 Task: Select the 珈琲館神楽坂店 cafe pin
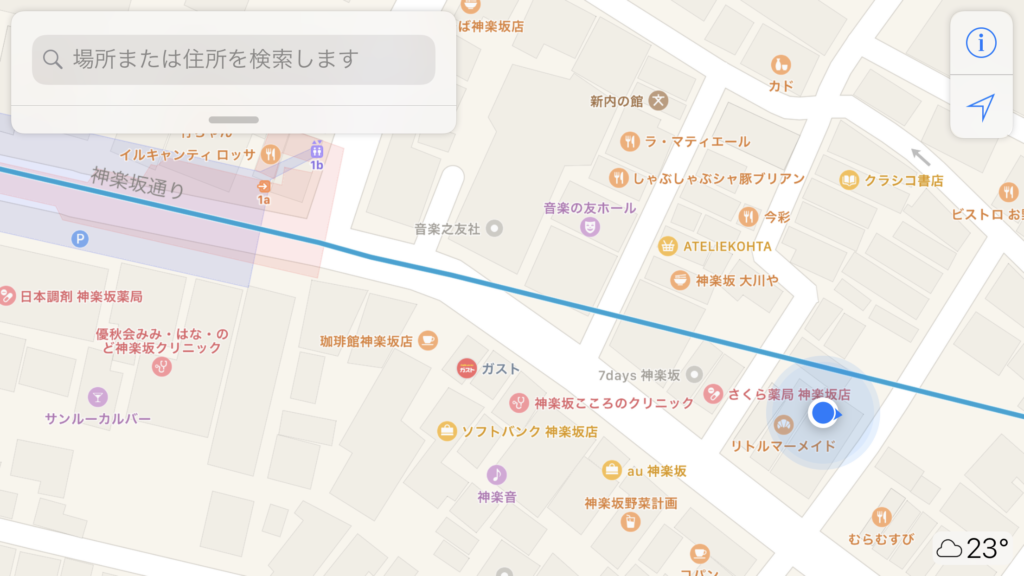click(x=428, y=340)
